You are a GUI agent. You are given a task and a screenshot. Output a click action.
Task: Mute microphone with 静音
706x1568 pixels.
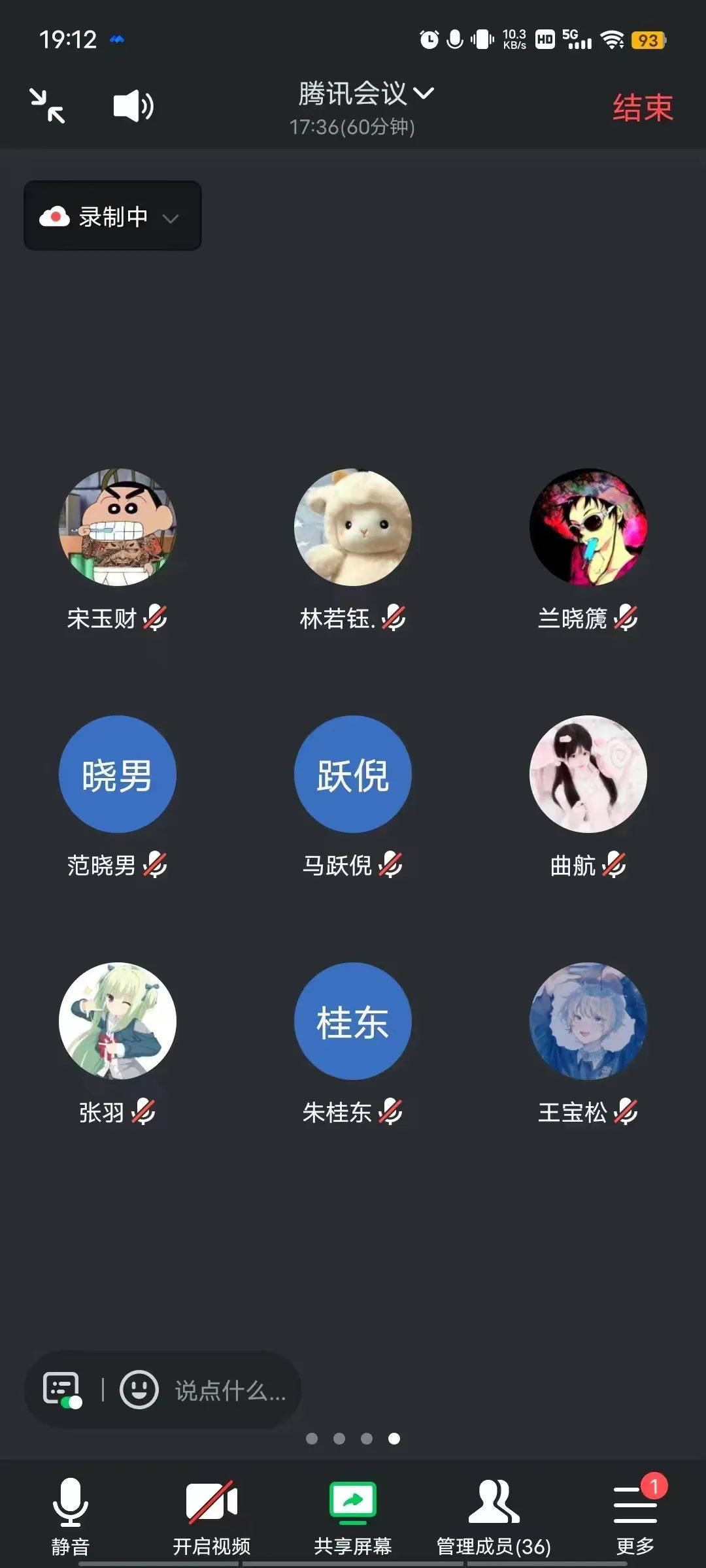[71, 1516]
